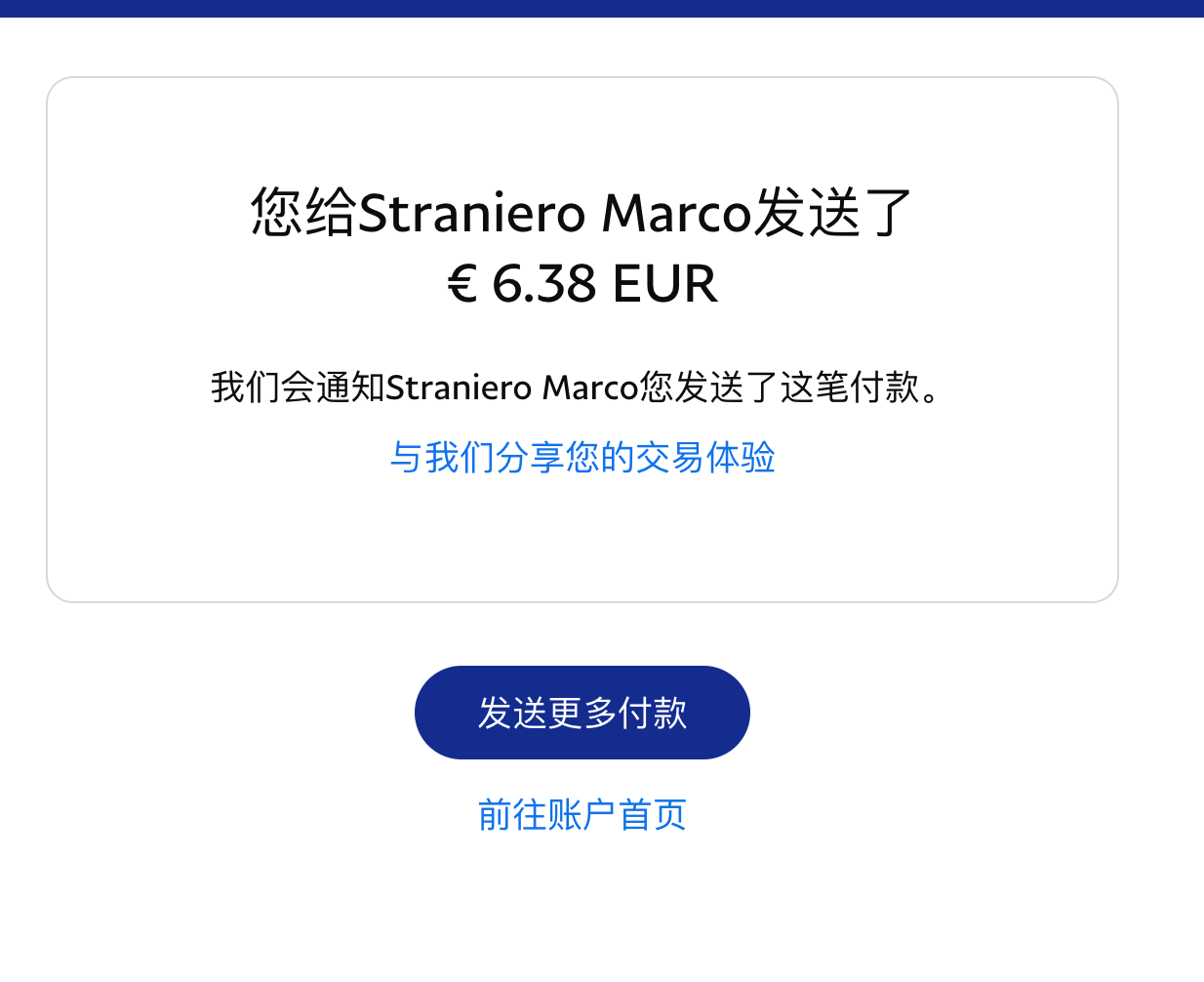The height and width of the screenshot is (982, 1204).
Task: Go to 前往账户首页
Action: 582,814
